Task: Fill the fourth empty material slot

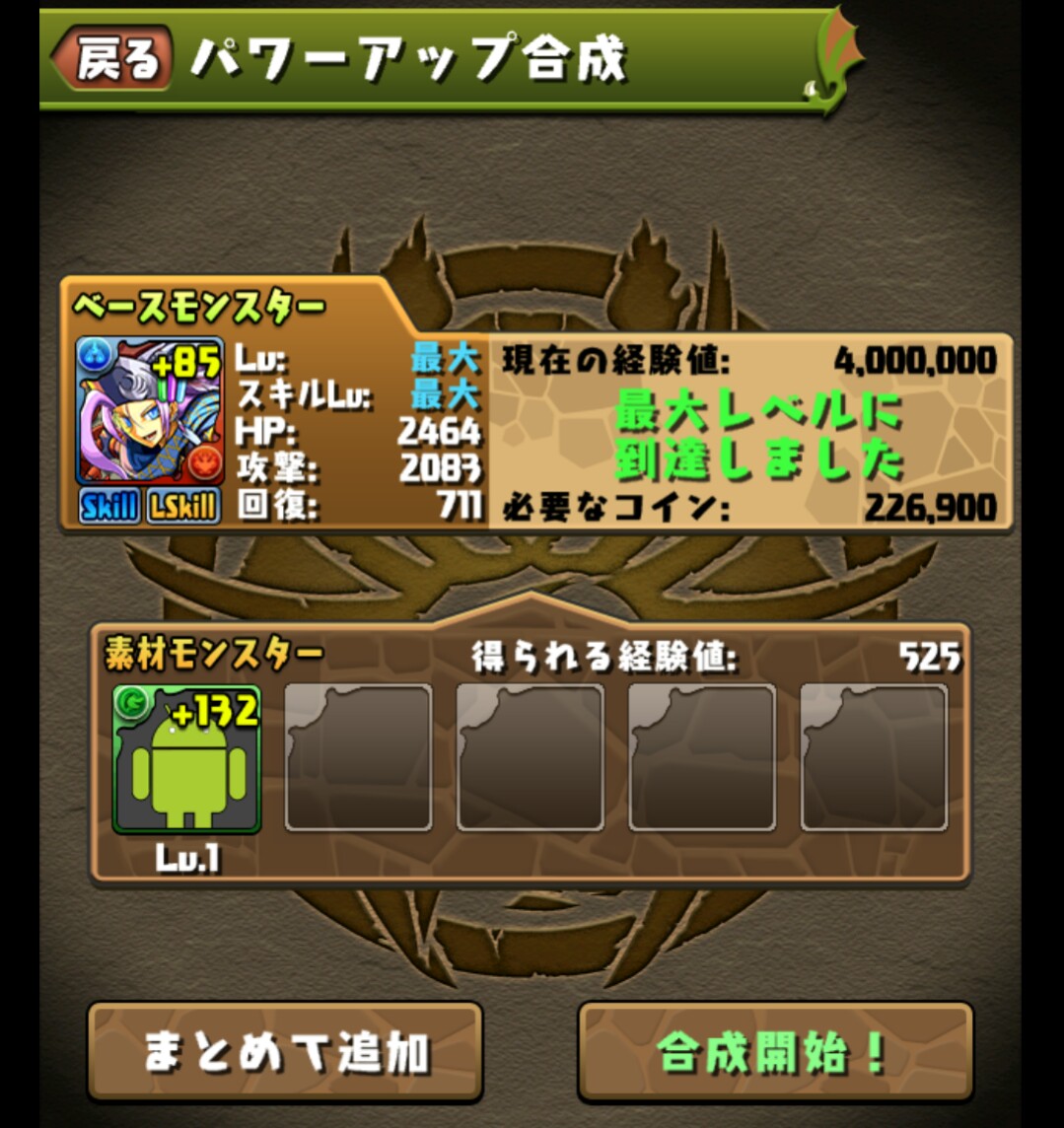Action: click(x=702, y=757)
